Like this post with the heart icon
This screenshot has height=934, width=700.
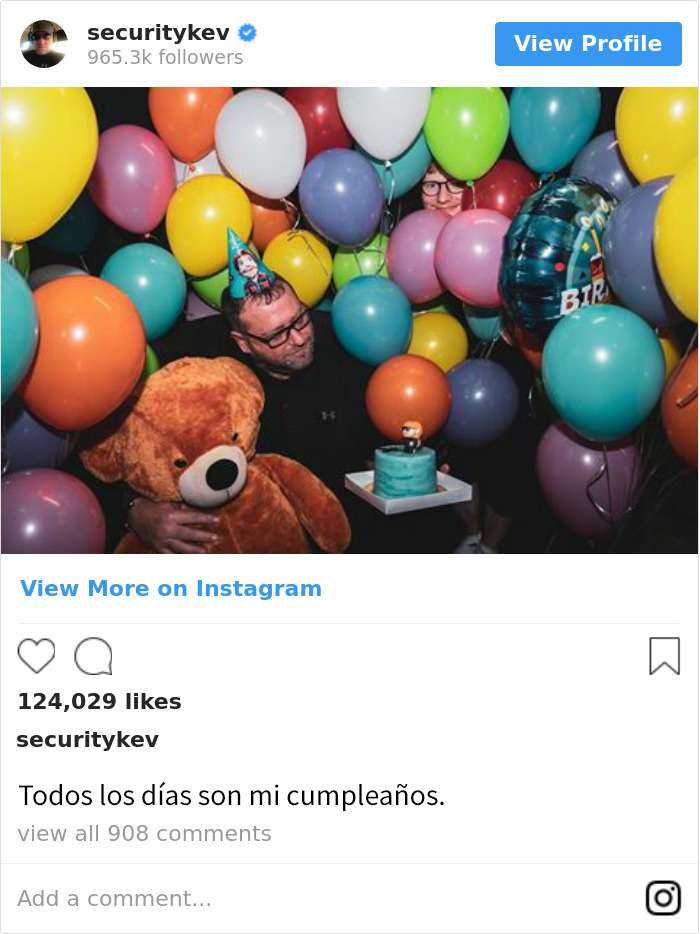(37, 656)
